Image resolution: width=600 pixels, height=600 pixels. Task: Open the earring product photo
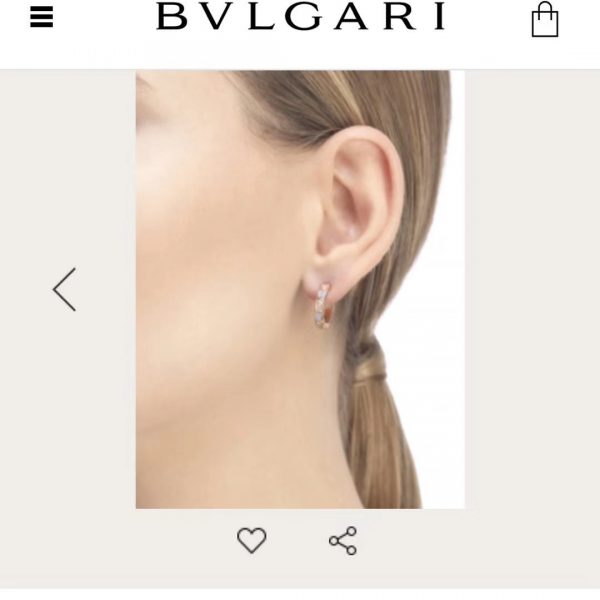300,290
